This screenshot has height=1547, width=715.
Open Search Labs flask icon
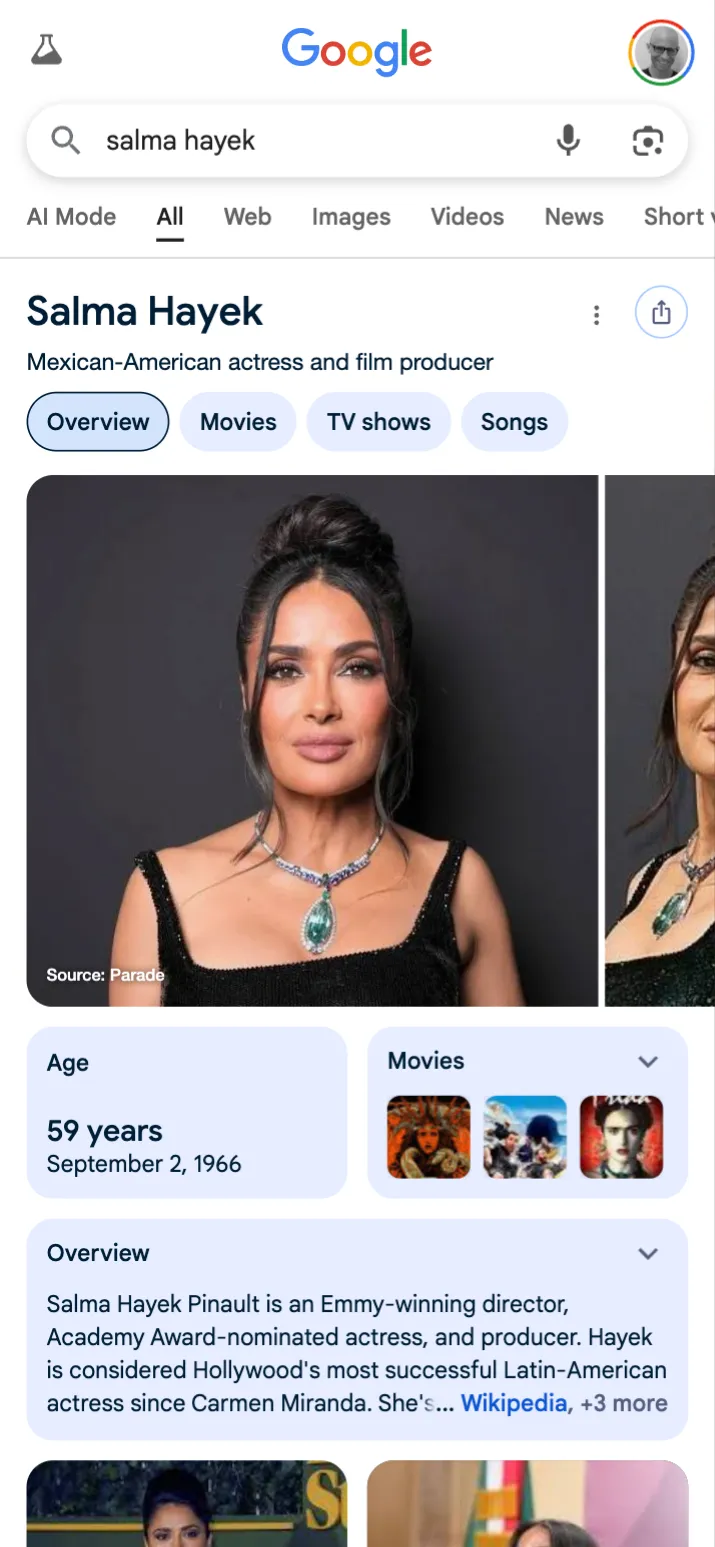tap(46, 49)
